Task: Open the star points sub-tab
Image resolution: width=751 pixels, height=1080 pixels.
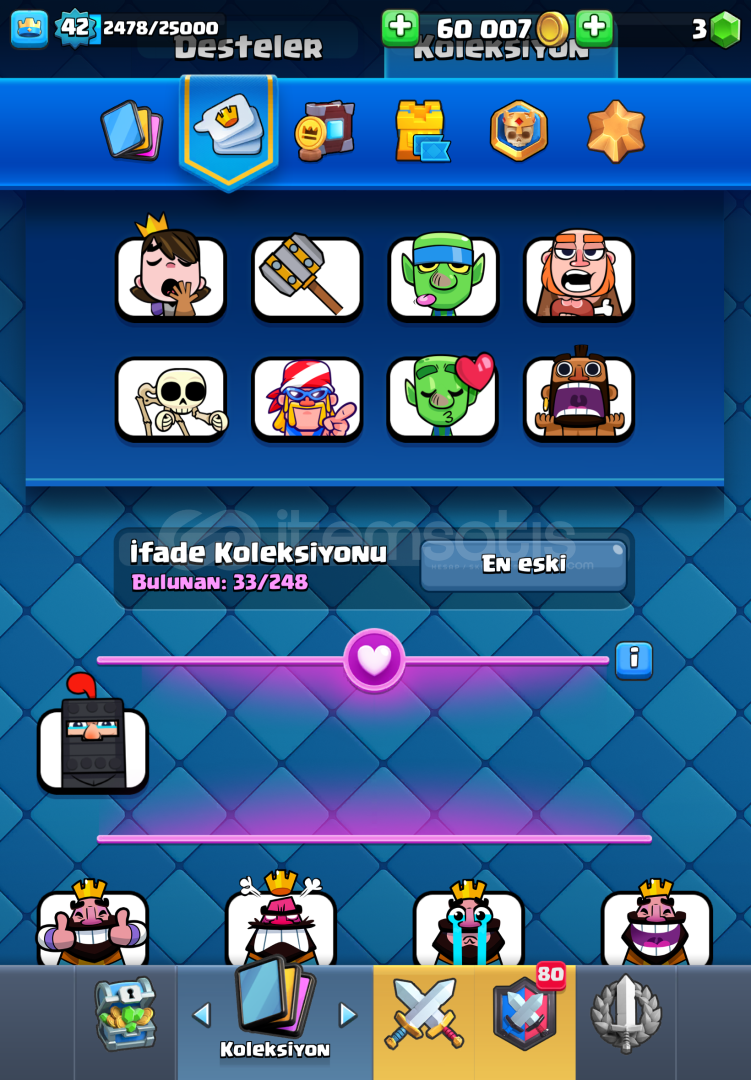Action: 615,131
